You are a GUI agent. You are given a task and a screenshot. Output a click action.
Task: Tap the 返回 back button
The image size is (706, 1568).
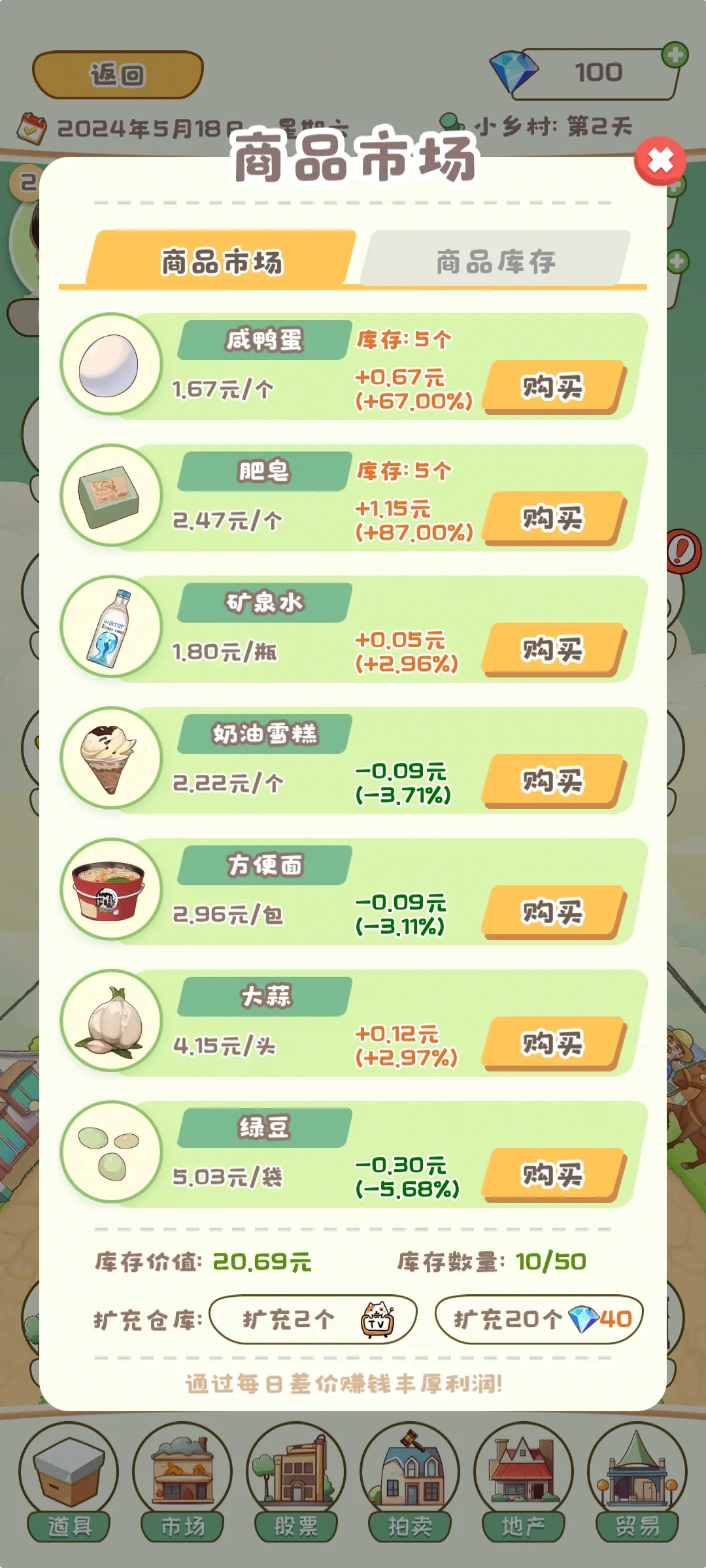pyautogui.click(x=118, y=74)
